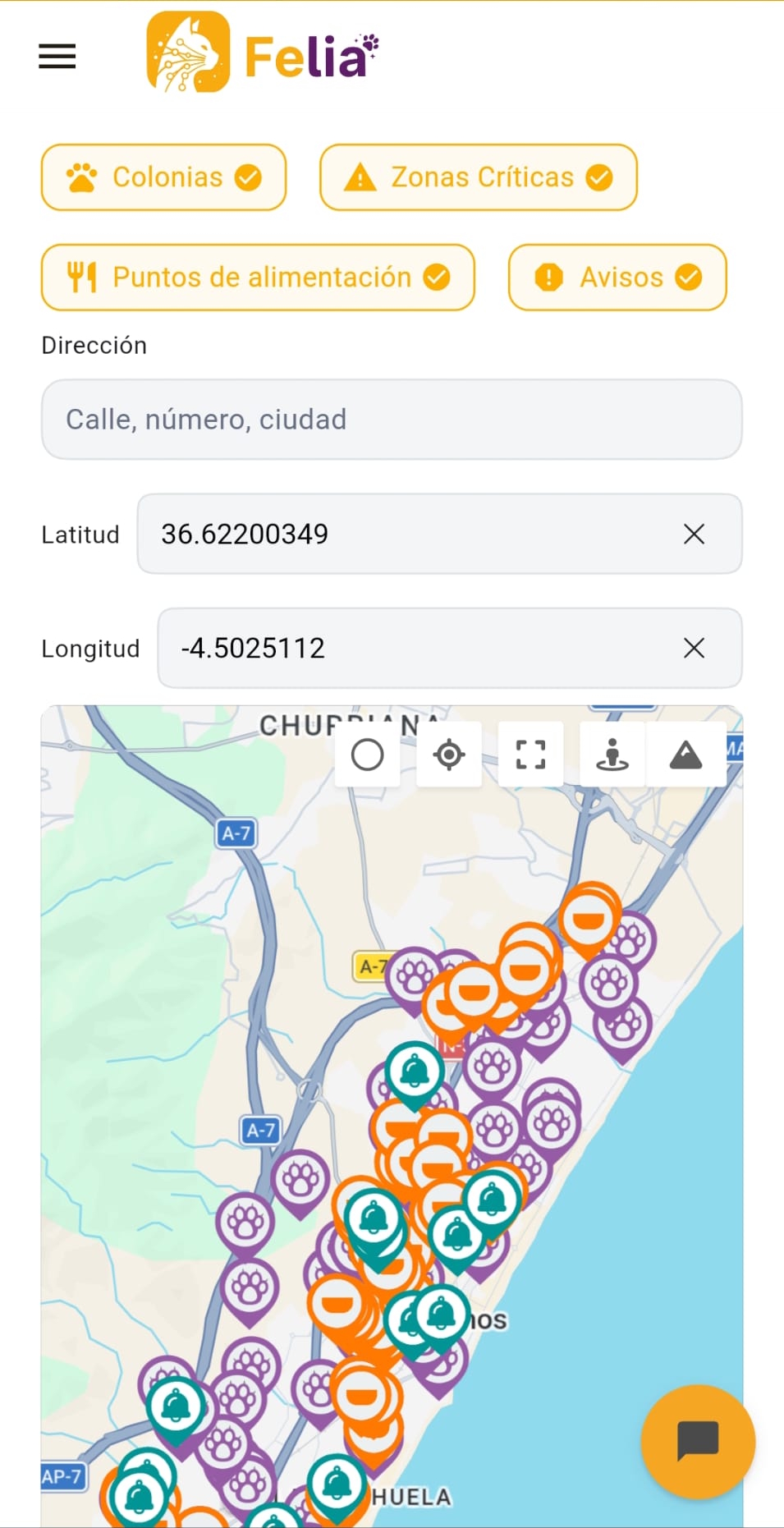The height and width of the screenshot is (1528, 784).
Task: Open the hamburger drawer menu
Action: (x=57, y=57)
